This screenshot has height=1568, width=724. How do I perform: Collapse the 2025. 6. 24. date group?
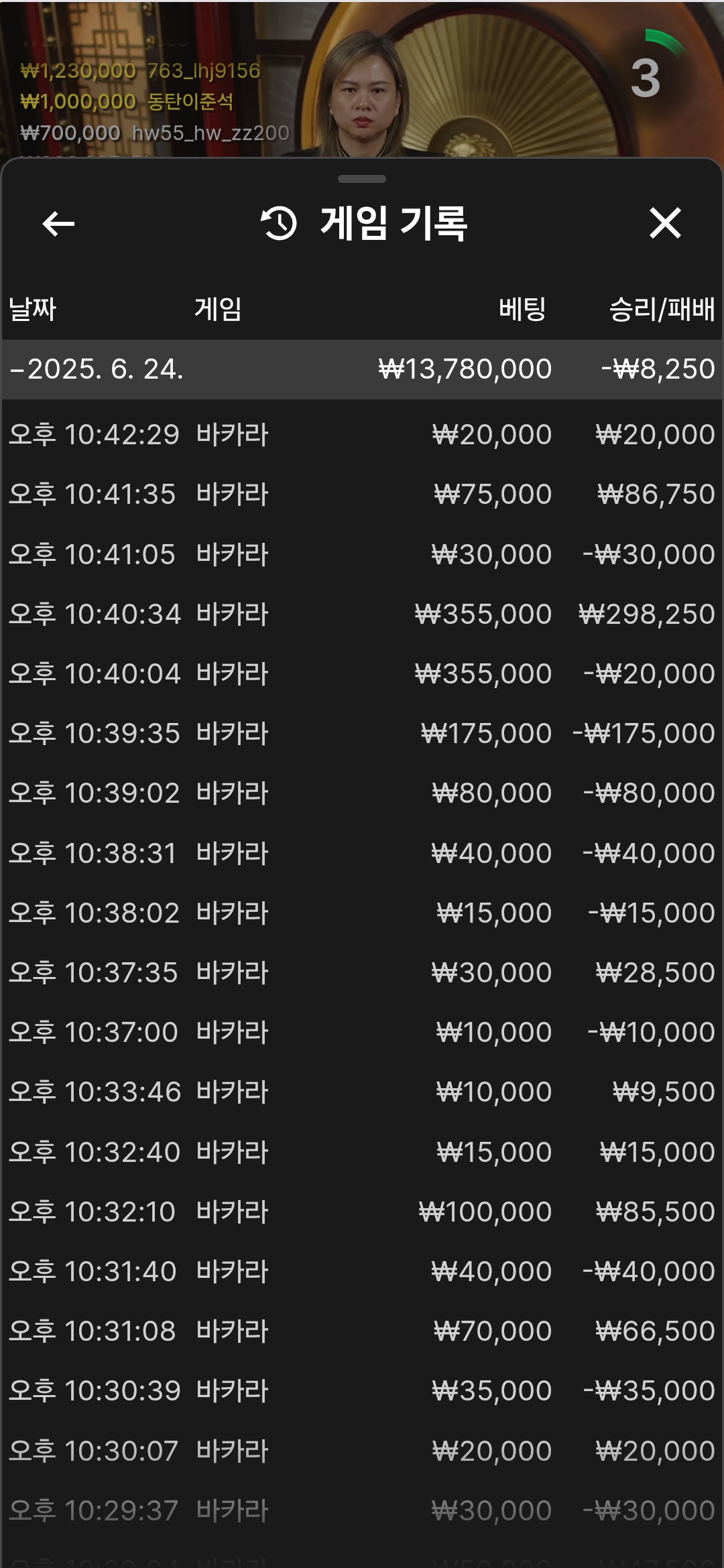(x=362, y=369)
